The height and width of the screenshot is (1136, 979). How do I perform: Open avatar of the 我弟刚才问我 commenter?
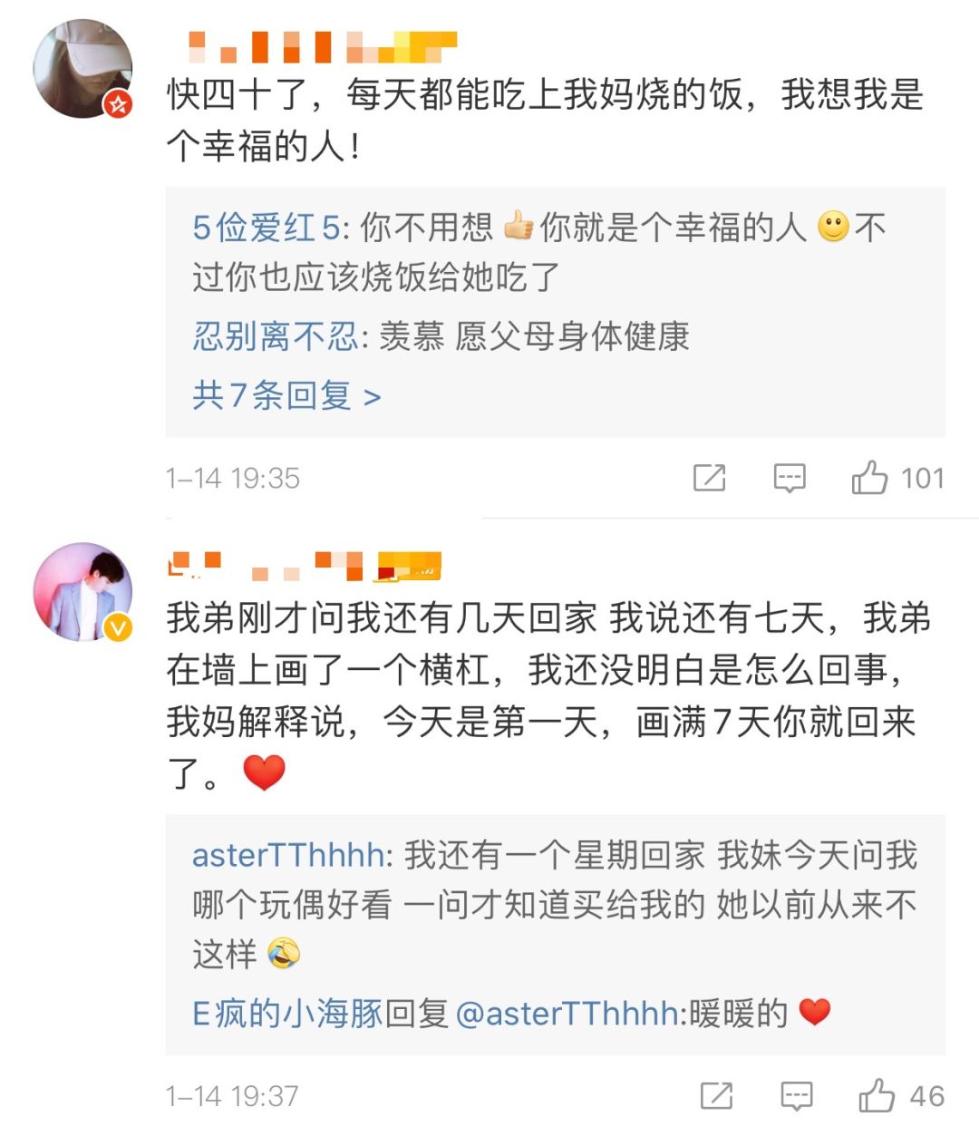pyautogui.click(x=83, y=592)
